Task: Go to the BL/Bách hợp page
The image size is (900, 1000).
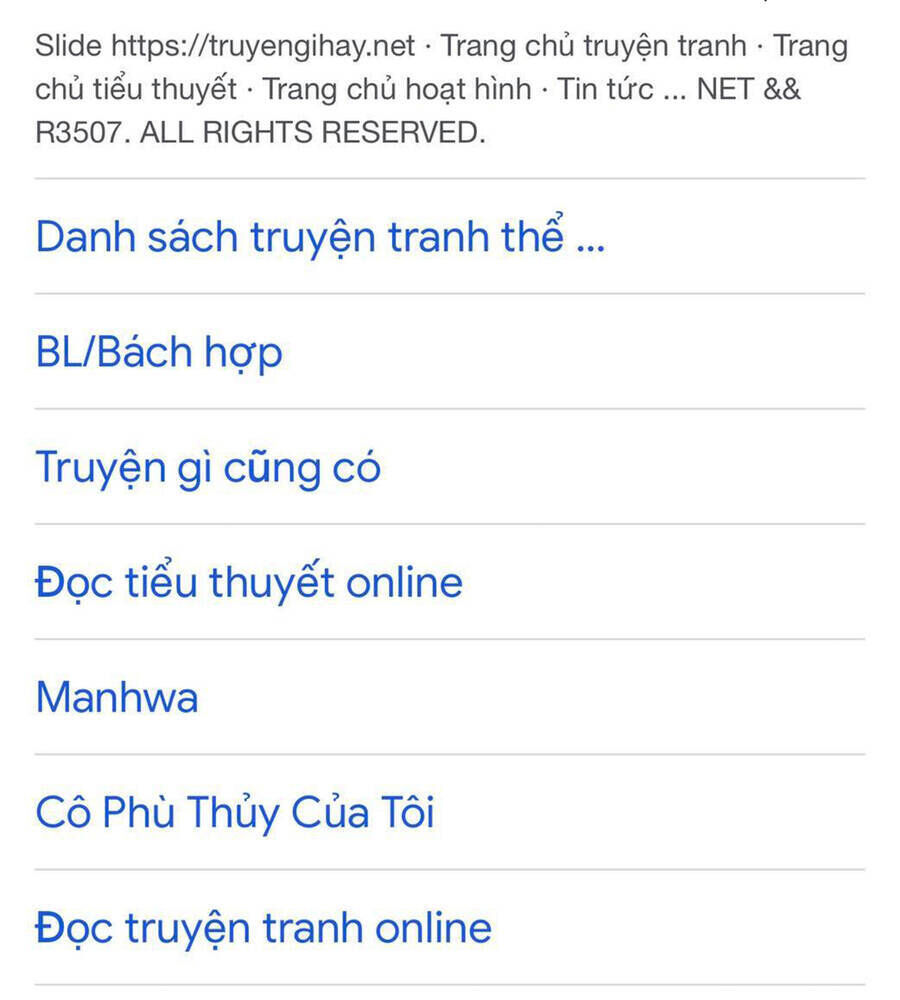Action: coord(159,352)
